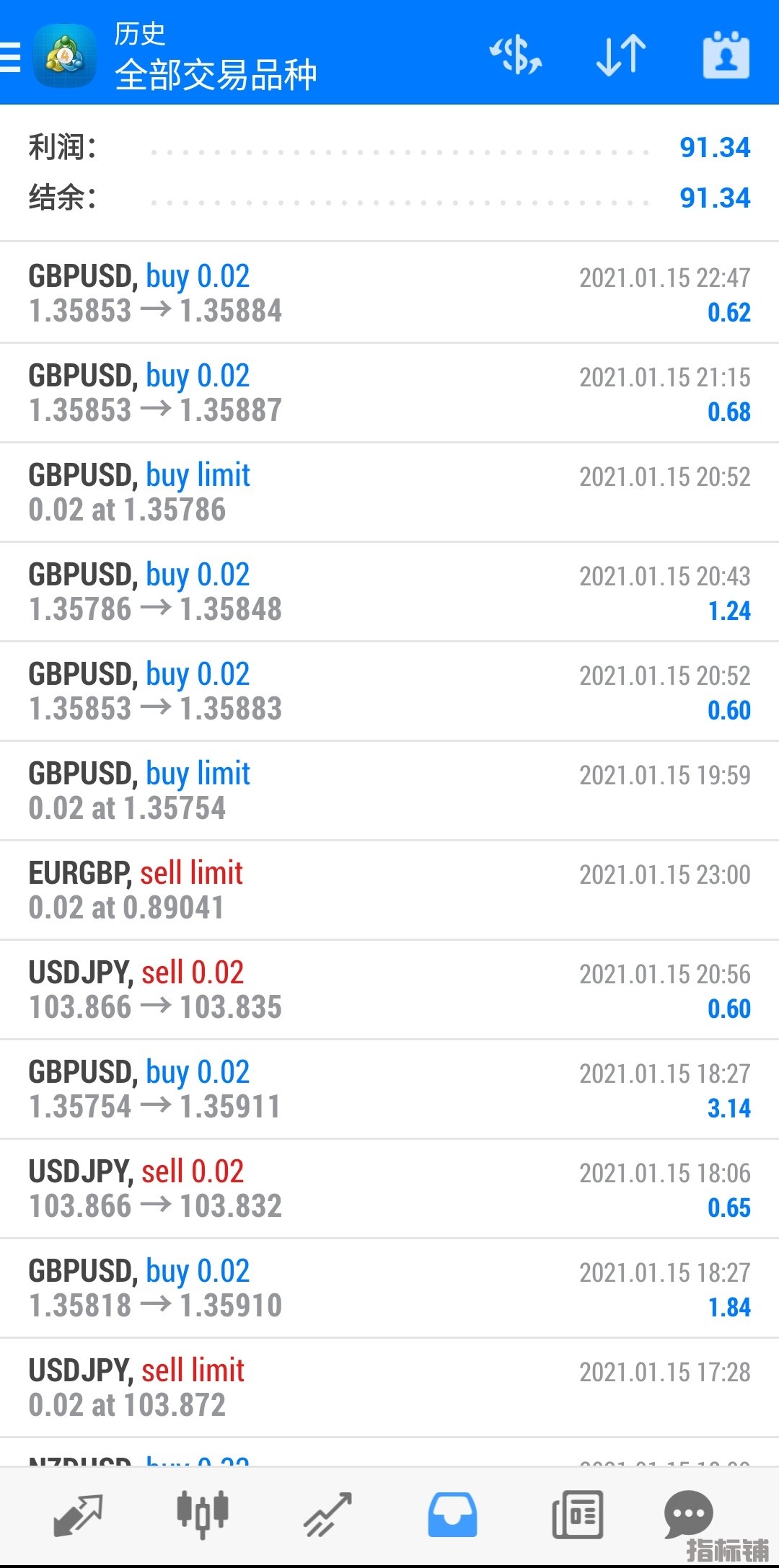Open GBPUSD buy limit at 1.35754
This screenshot has height=1568, width=779.
(x=389, y=791)
